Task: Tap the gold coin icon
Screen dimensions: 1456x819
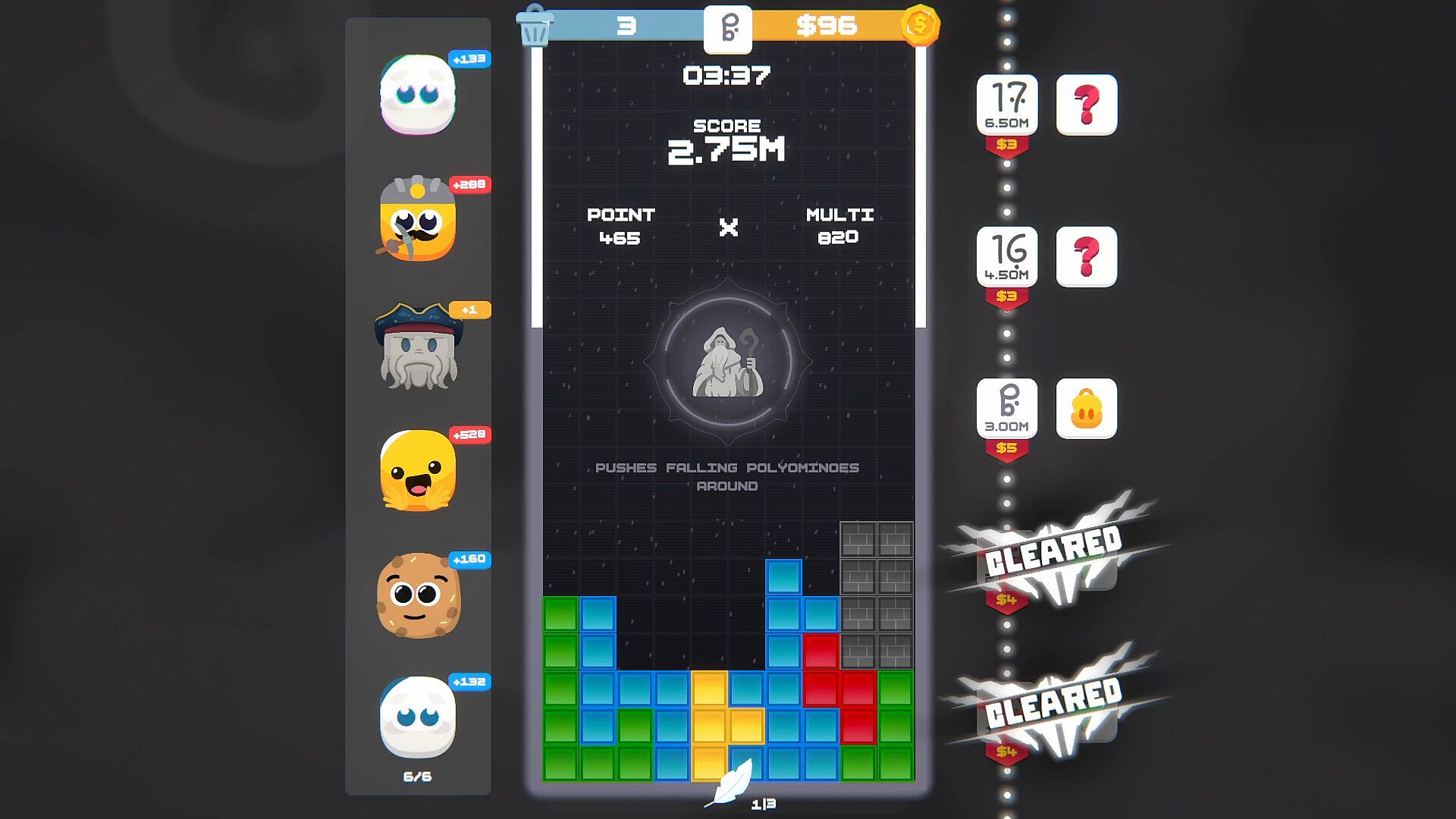Action: click(919, 25)
